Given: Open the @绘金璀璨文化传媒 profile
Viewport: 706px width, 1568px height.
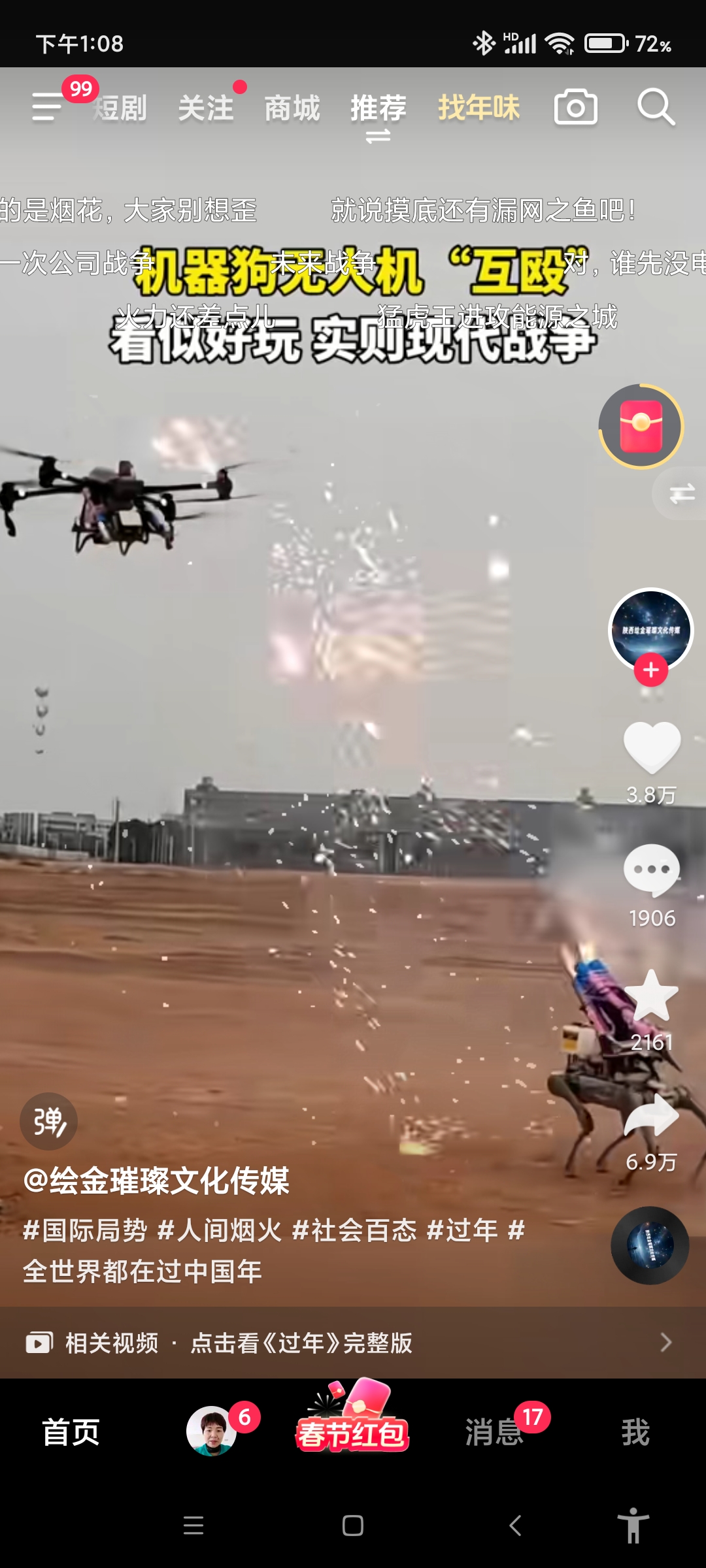Looking at the screenshot, I should tap(156, 1181).
